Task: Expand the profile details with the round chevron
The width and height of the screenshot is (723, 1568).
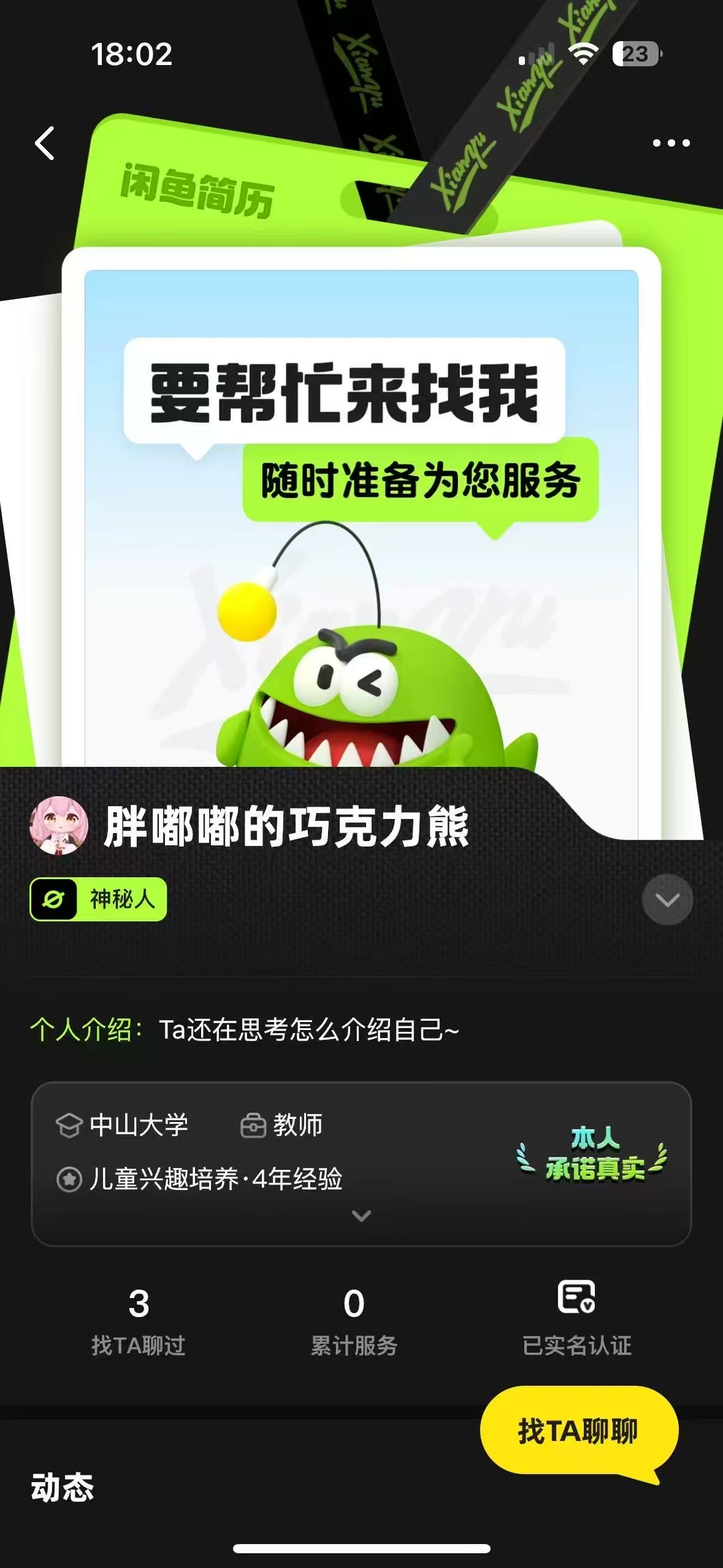Action: pyautogui.click(x=667, y=900)
